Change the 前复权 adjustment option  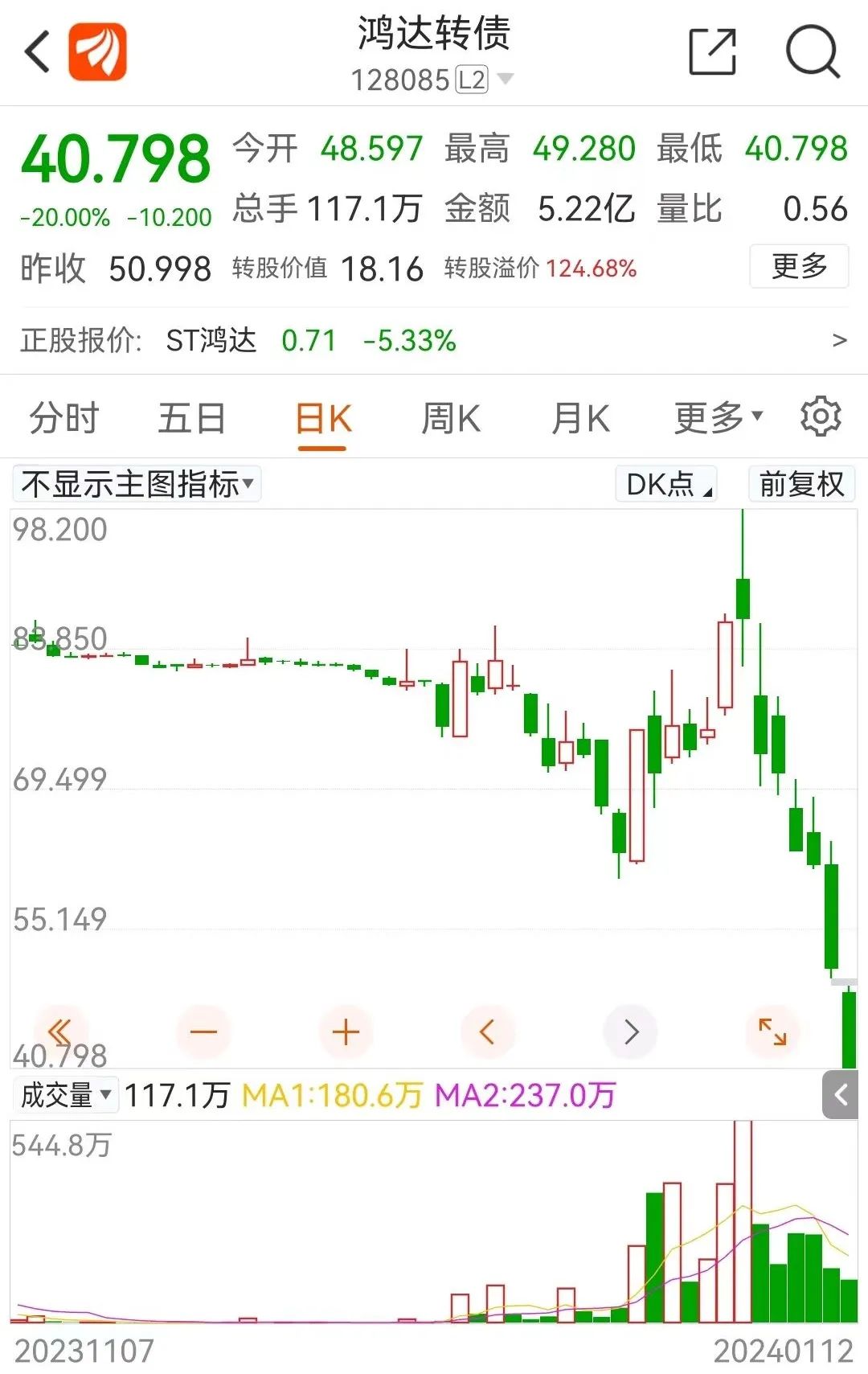(x=801, y=484)
